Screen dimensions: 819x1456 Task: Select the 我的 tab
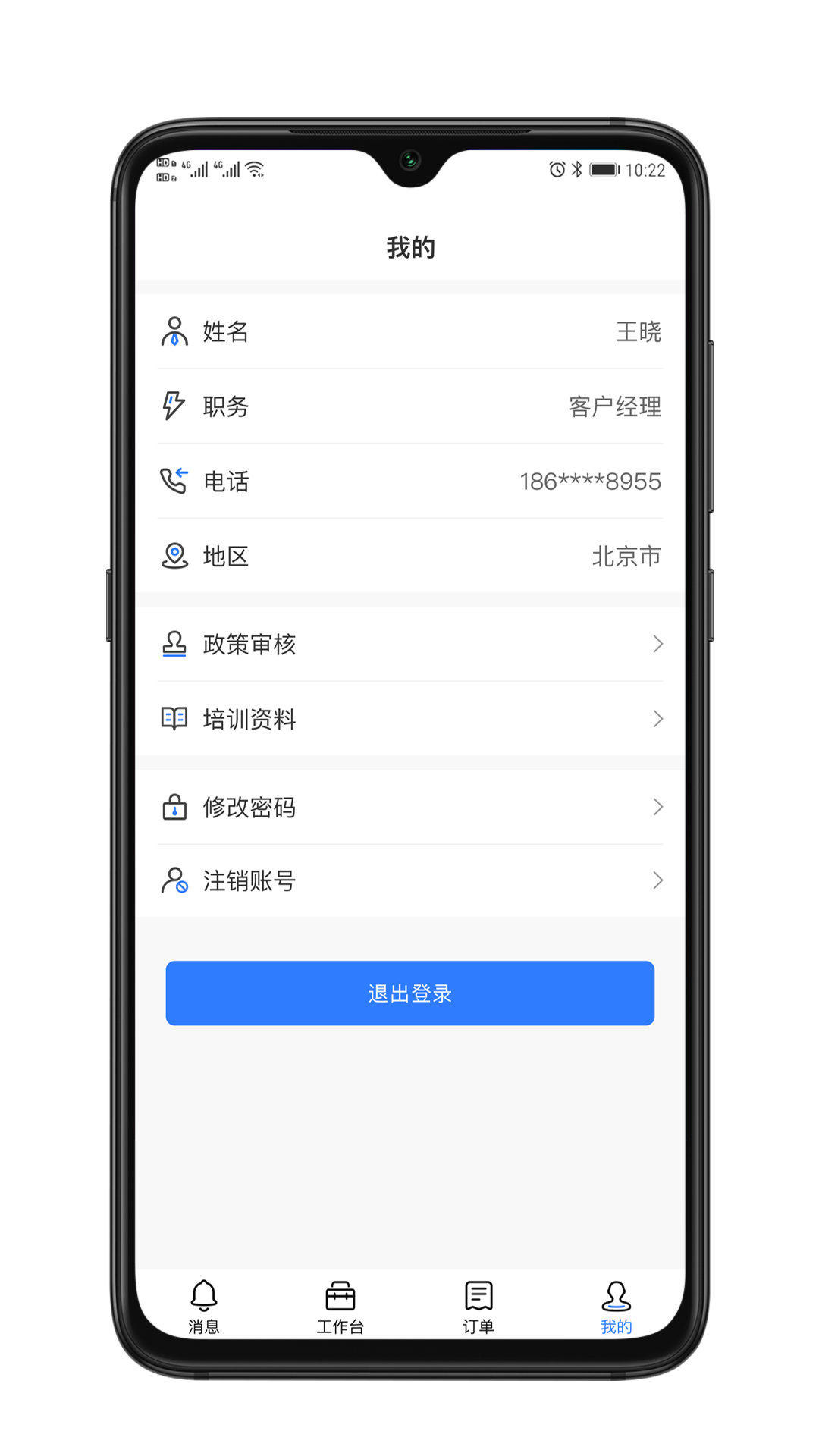pos(616,1306)
